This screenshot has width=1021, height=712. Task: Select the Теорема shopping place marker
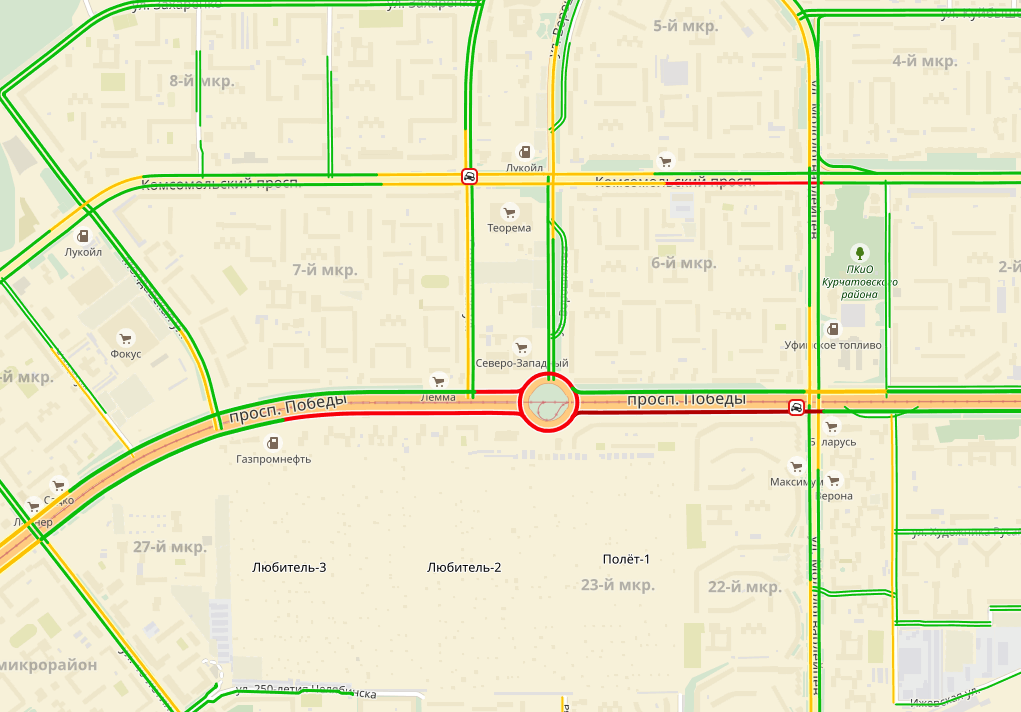[x=509, y=212]
